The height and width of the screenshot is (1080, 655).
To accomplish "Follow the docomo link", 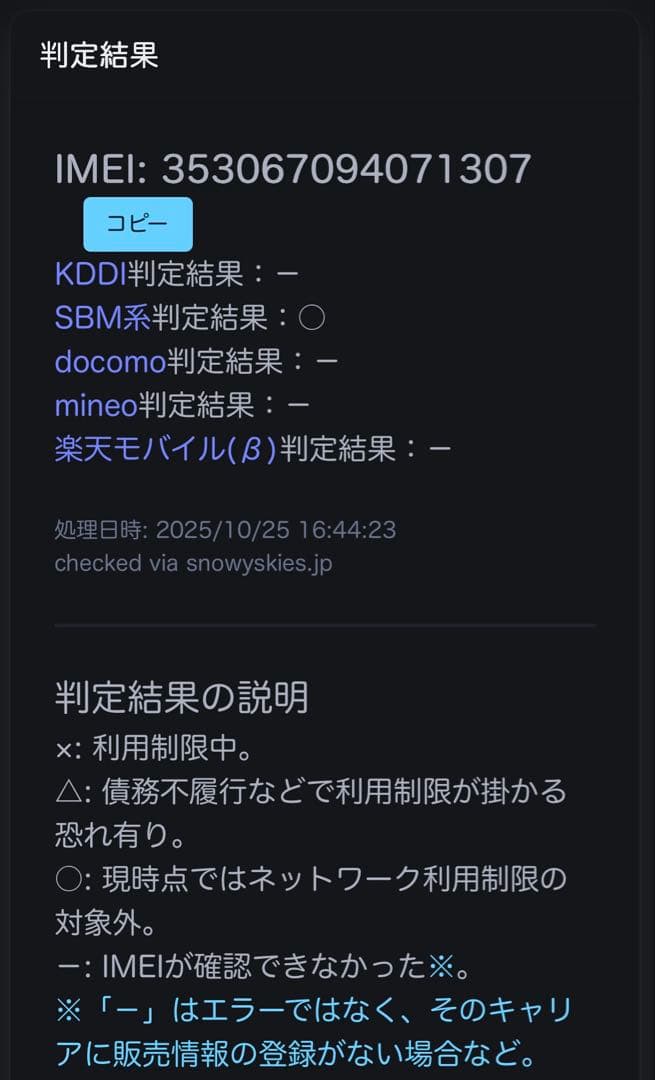I will click(x=110, y=361).
